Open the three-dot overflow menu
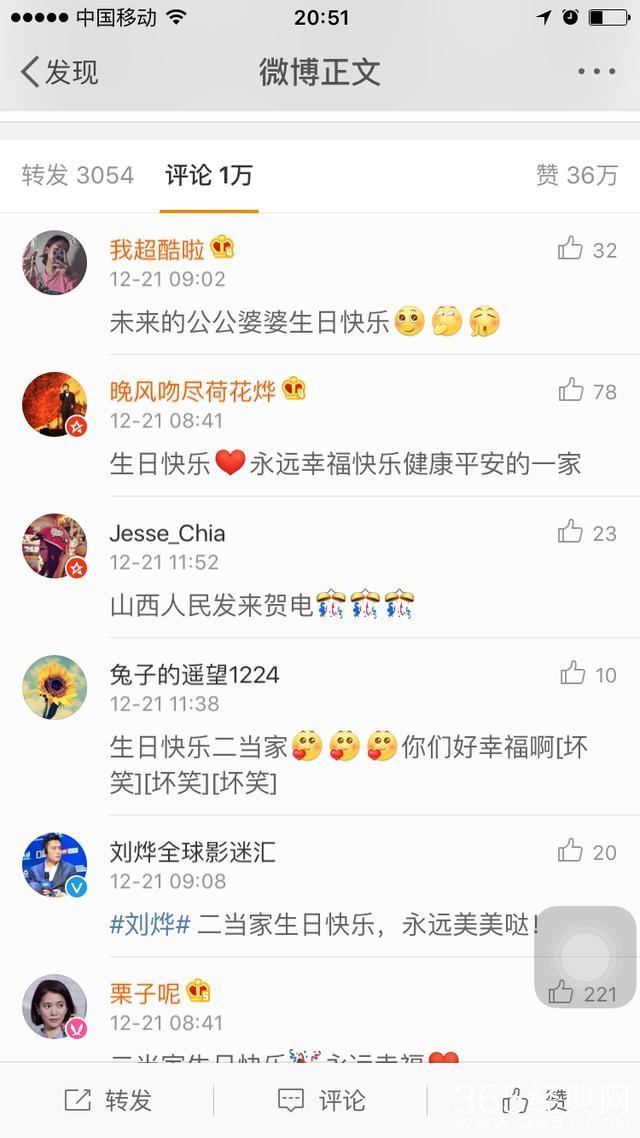Viewport: 640px width, 1138px height. tap(596, 72)
